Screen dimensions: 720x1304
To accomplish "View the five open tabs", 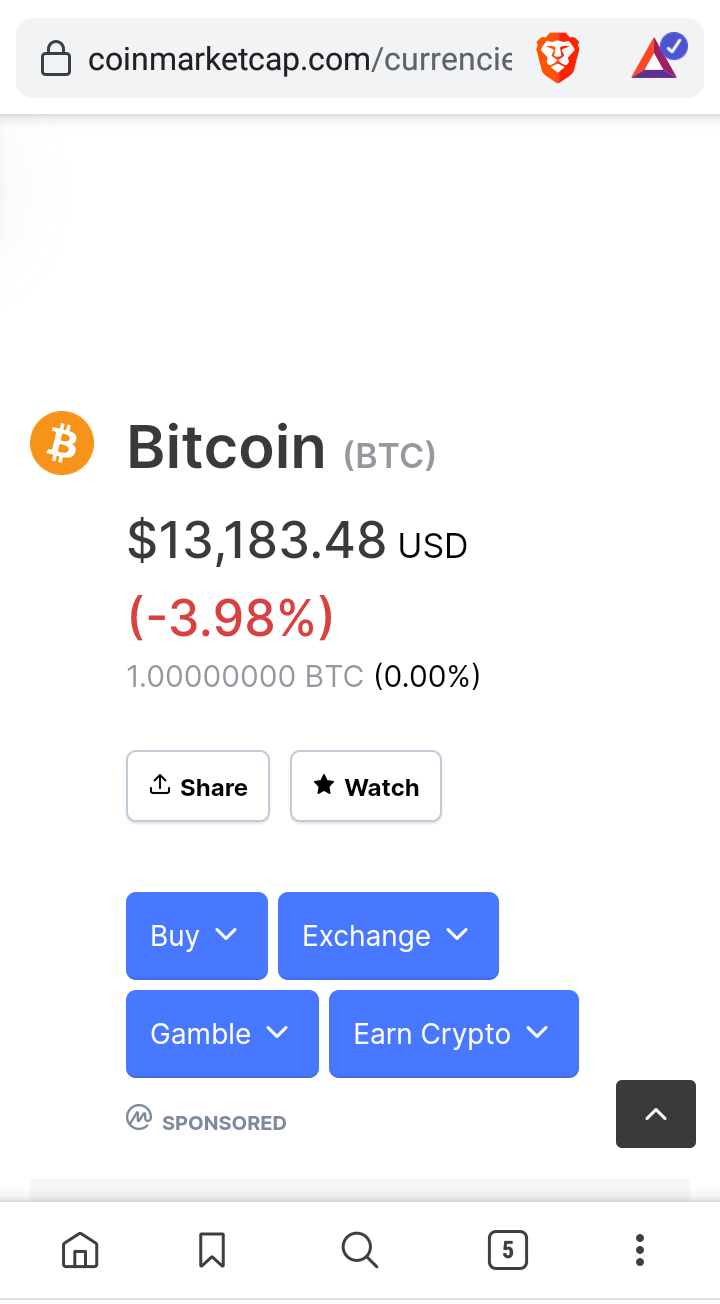I will (x=508, y=1250).
